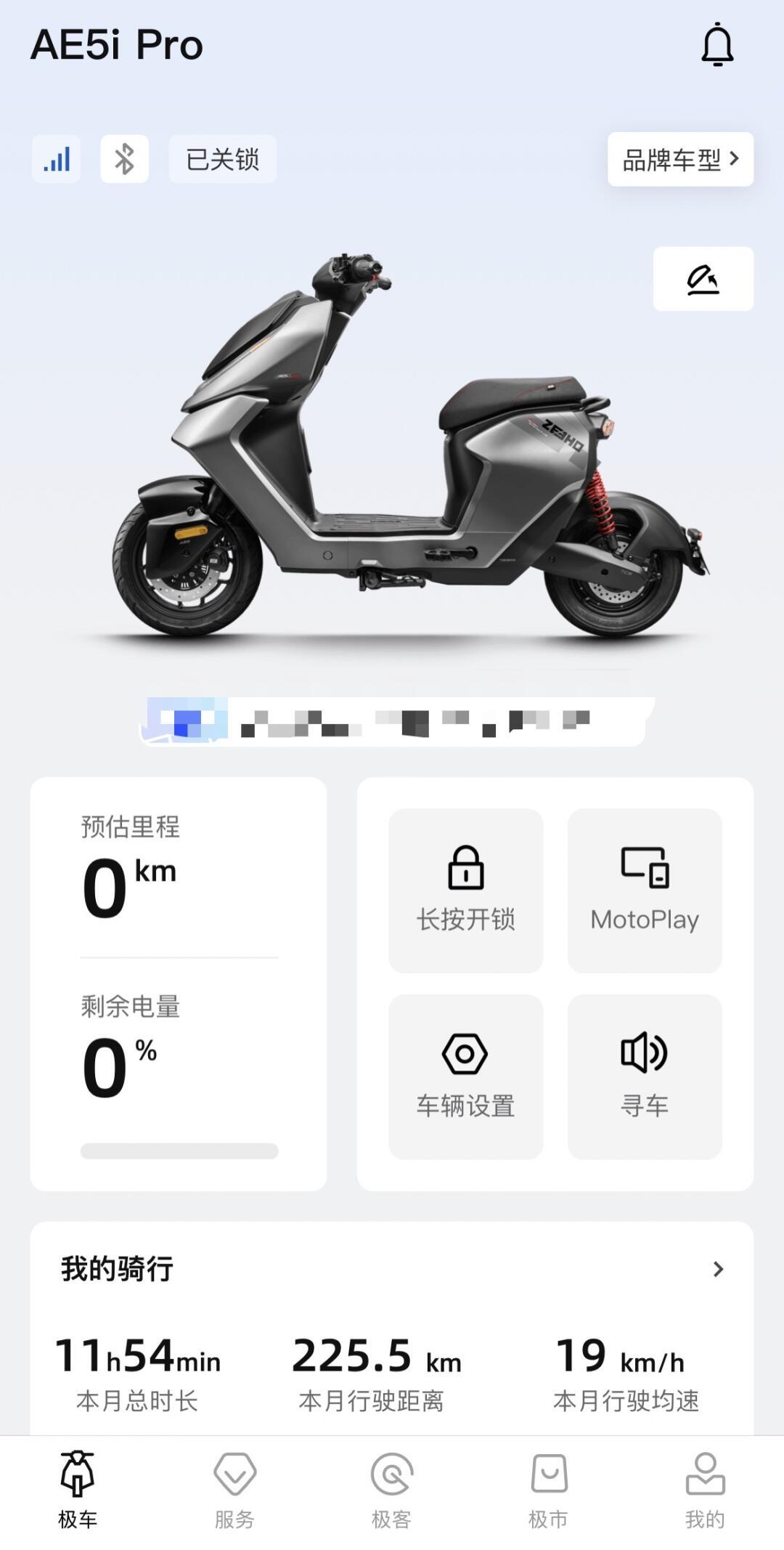This screenshot has width=784, height=1550.
Task: Toggle the 已关锁 lock status badge
Action: point(221,160)
